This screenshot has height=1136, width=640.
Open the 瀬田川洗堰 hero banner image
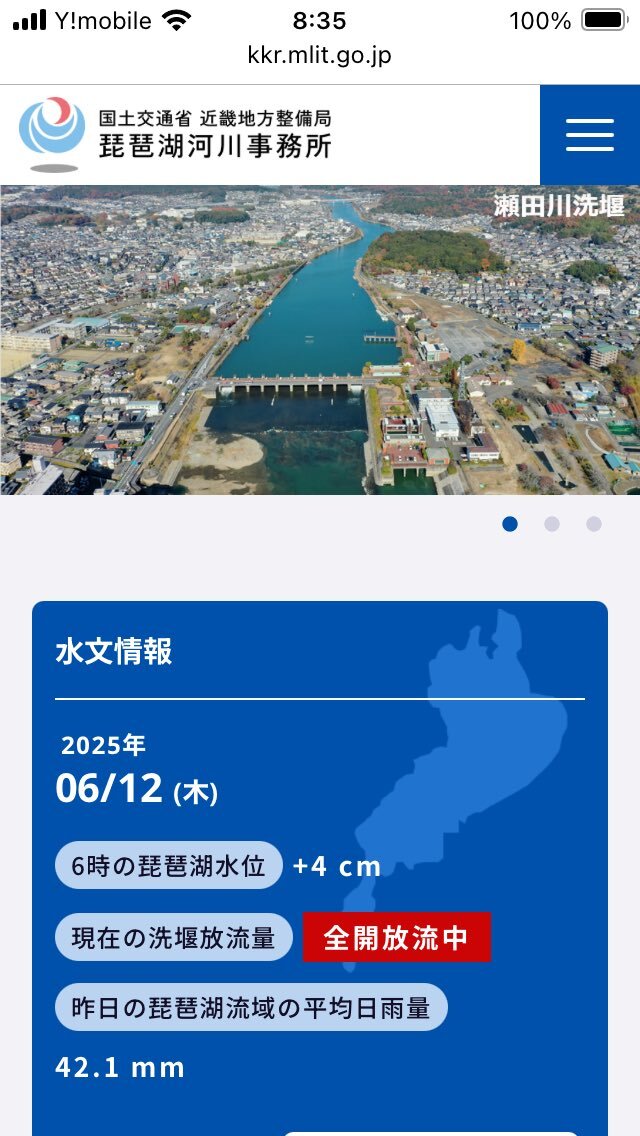320,340
